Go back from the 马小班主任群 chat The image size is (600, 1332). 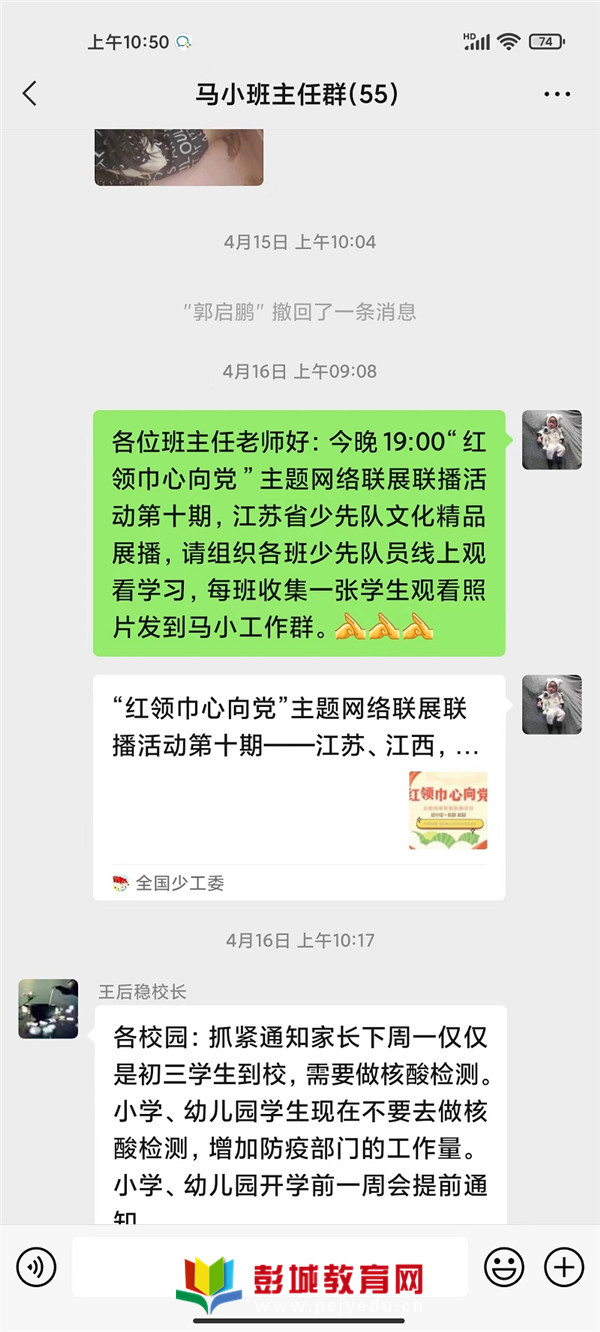30,94
